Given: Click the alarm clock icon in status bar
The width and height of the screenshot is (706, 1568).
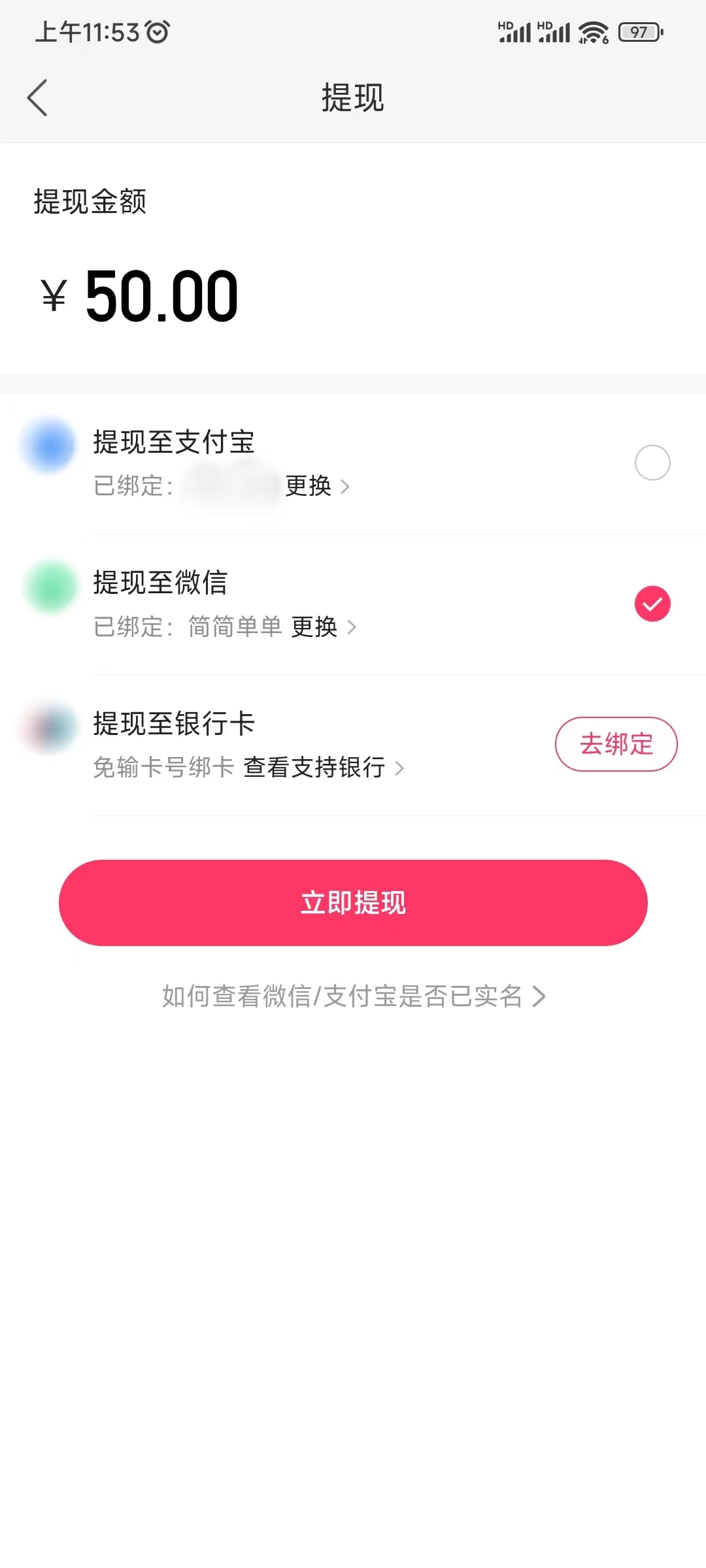Looking at the screenshot, I should (x=157, y=31).
